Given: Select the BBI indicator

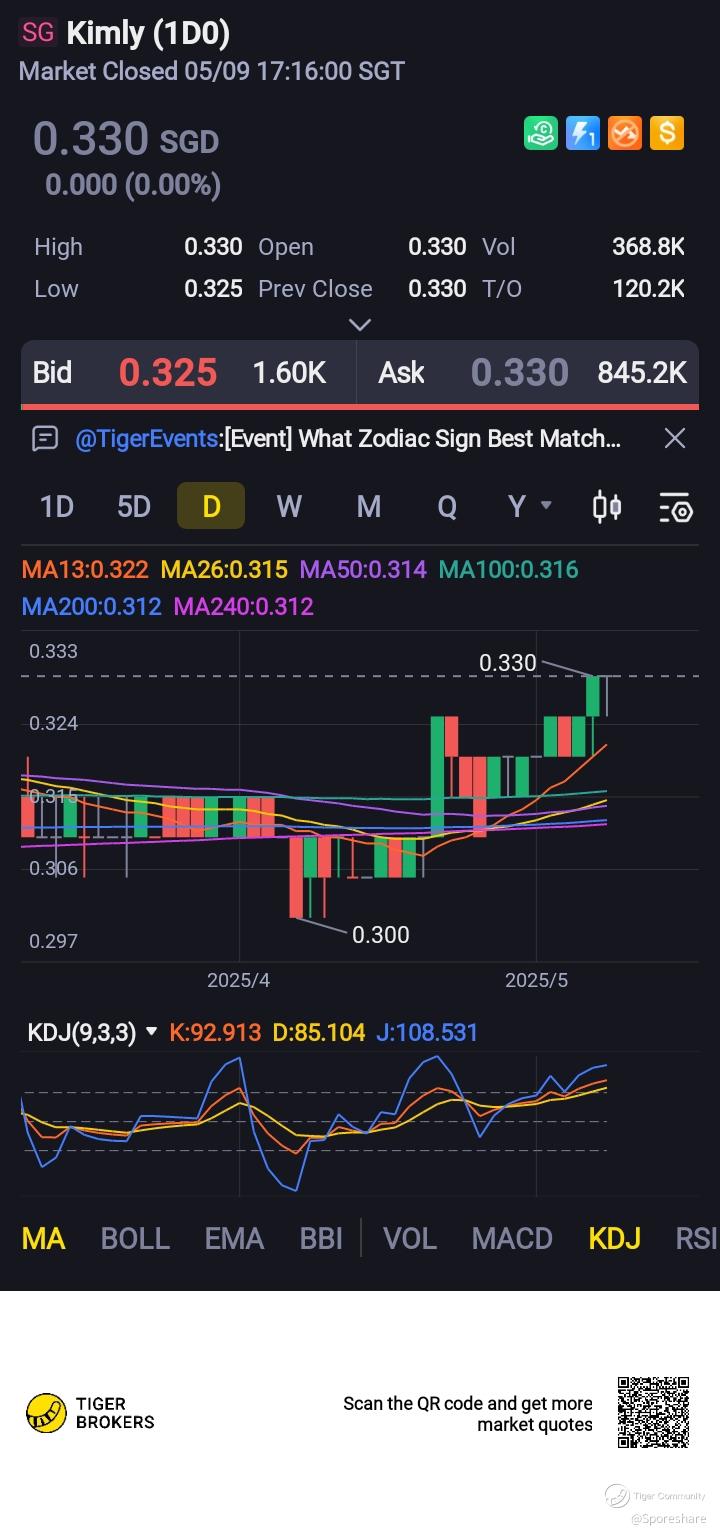Looking at the screenshot, I should click(x=321, y=1238).
